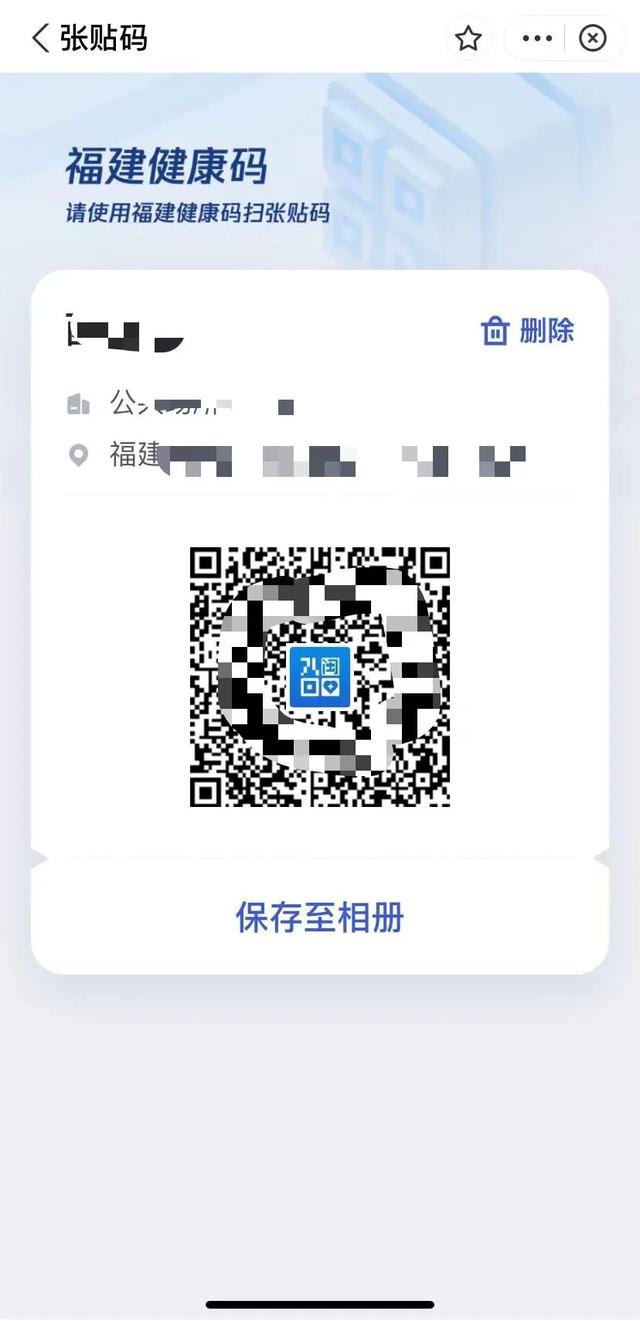640x1321 pixels.
Task: Close the mini program
Action: (593, 39)
